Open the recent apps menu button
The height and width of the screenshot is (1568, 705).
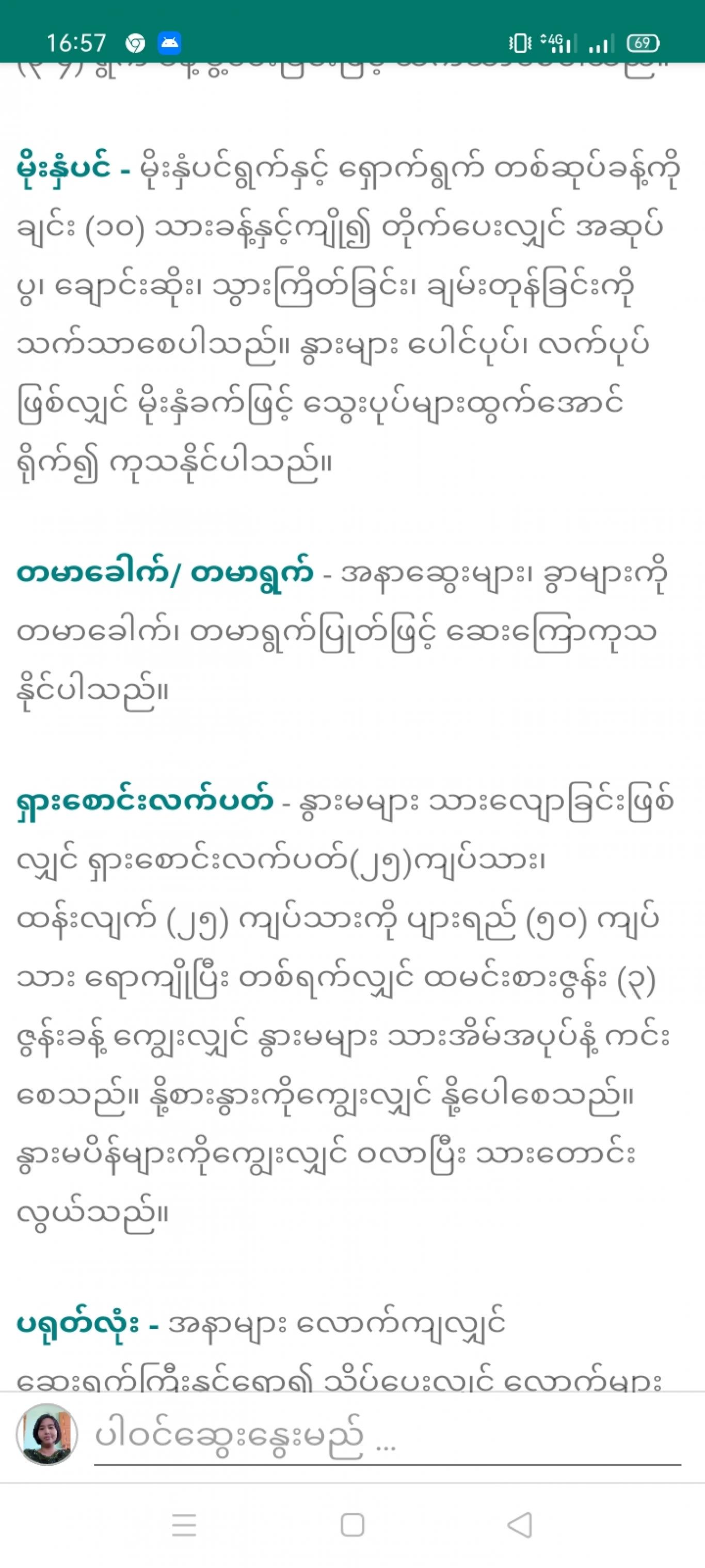(184, 1525)
